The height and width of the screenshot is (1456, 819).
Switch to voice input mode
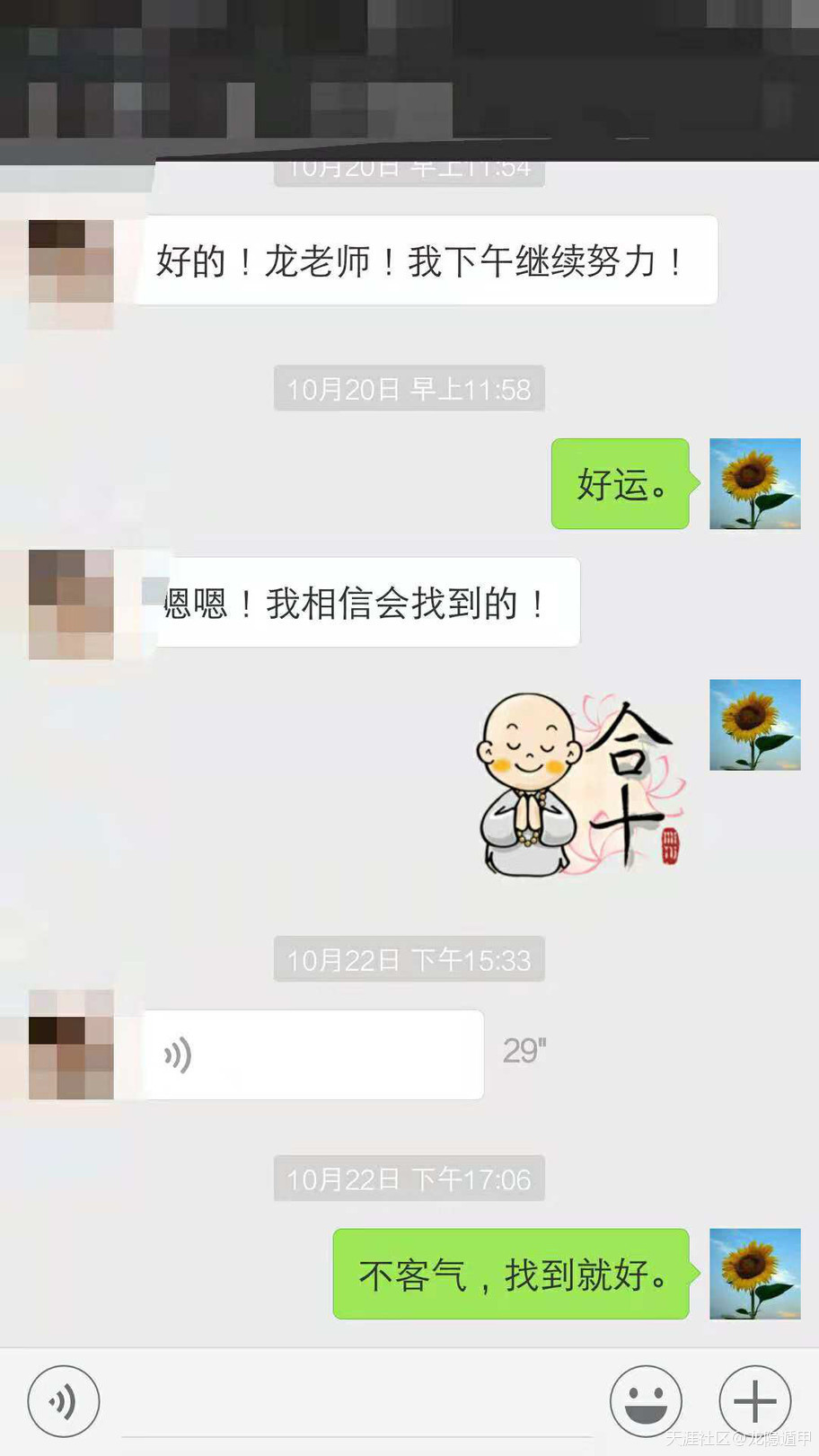[63, 1400]
